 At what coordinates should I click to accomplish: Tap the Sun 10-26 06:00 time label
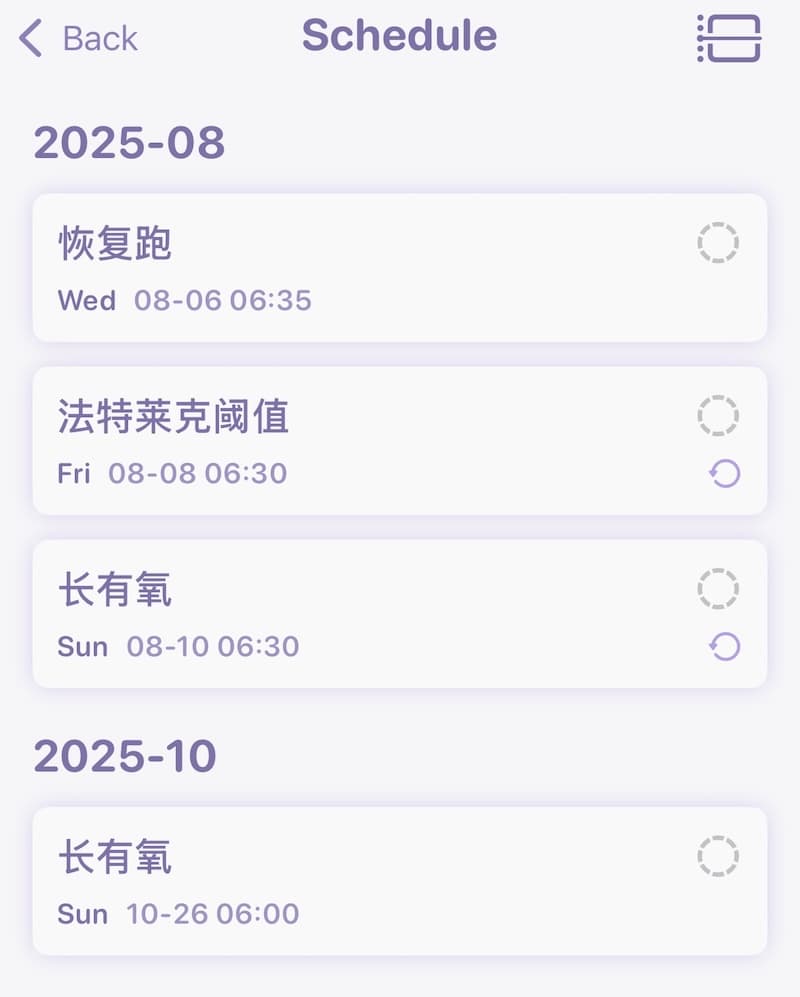click(182, 914)
